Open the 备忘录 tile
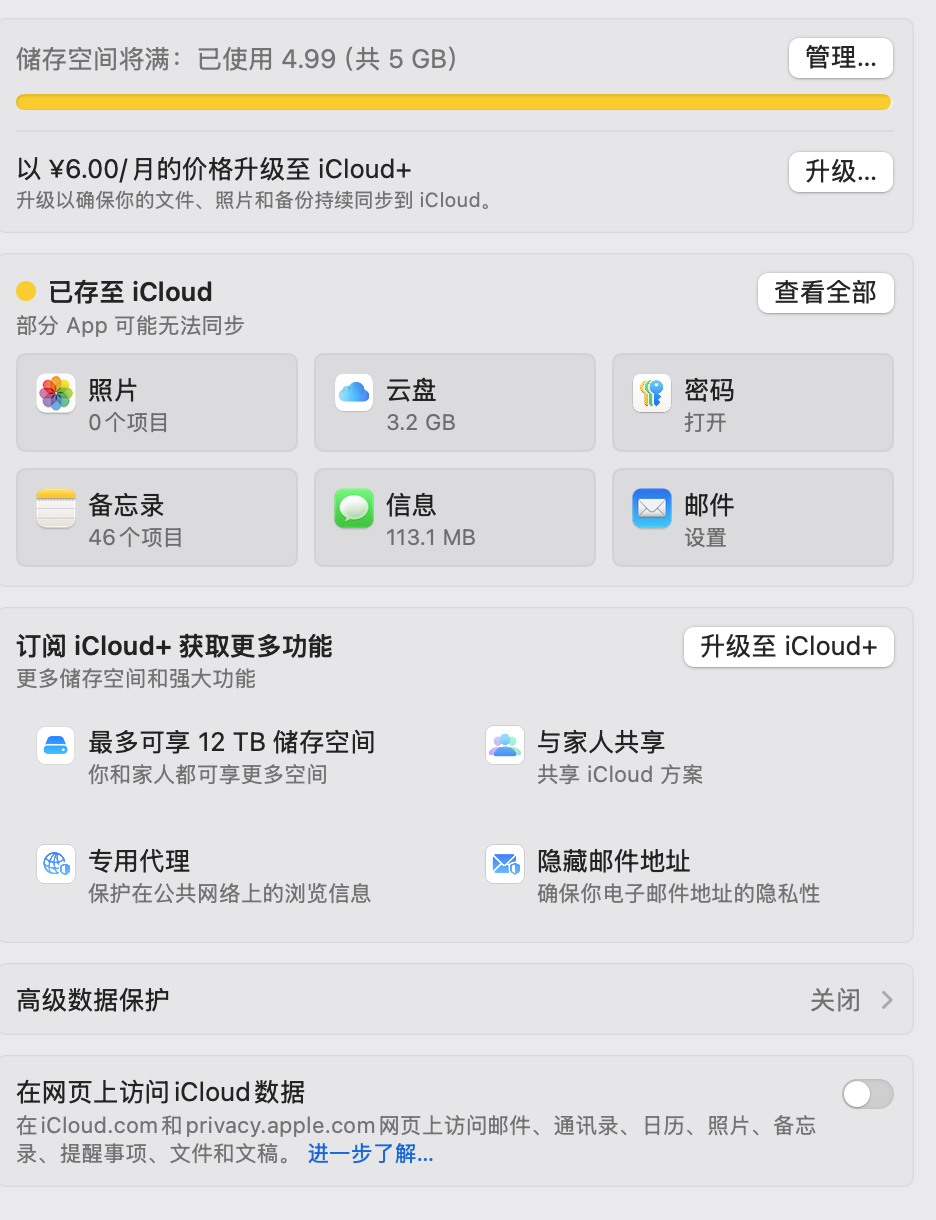The width and height of the screenshot is (936, 1220). point(157,518)
